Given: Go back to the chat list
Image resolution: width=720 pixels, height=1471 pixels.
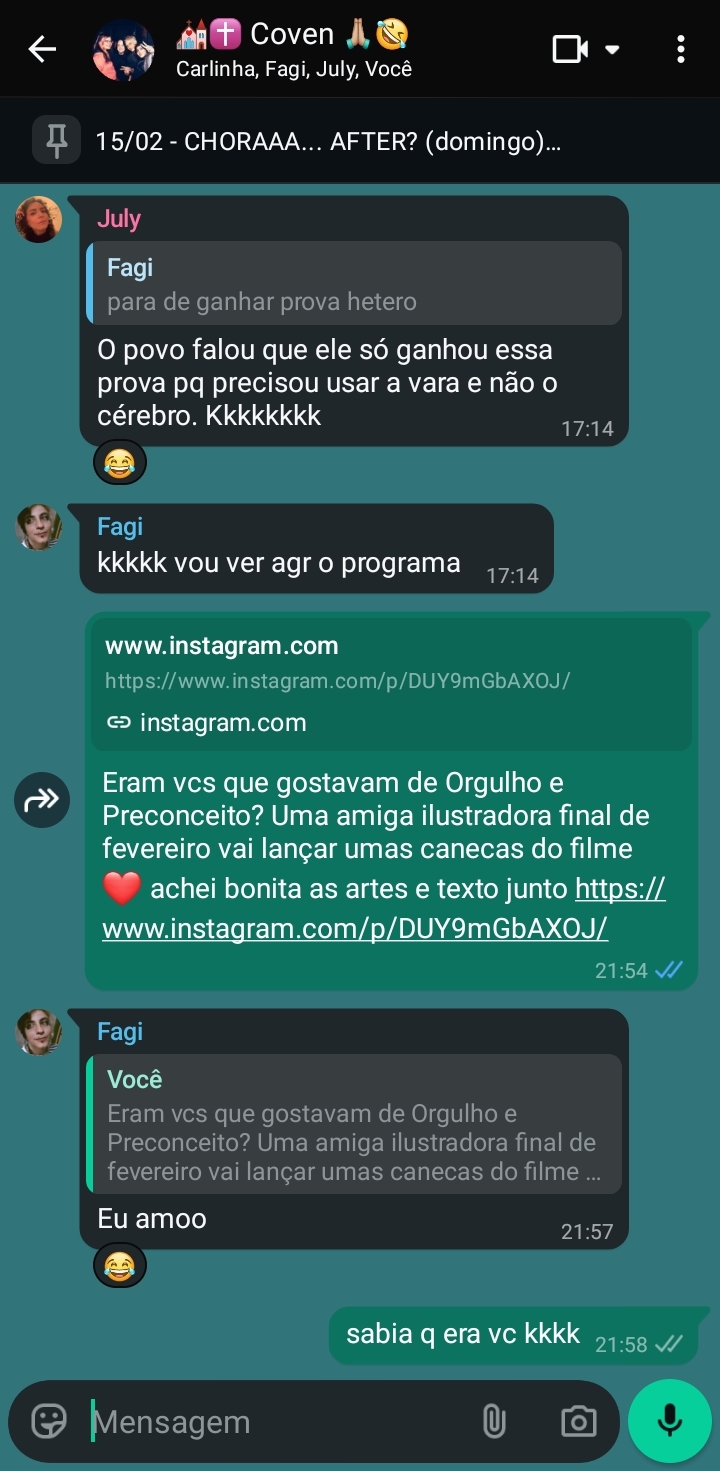Looking at the screenshot, I should tap(42, 49).
